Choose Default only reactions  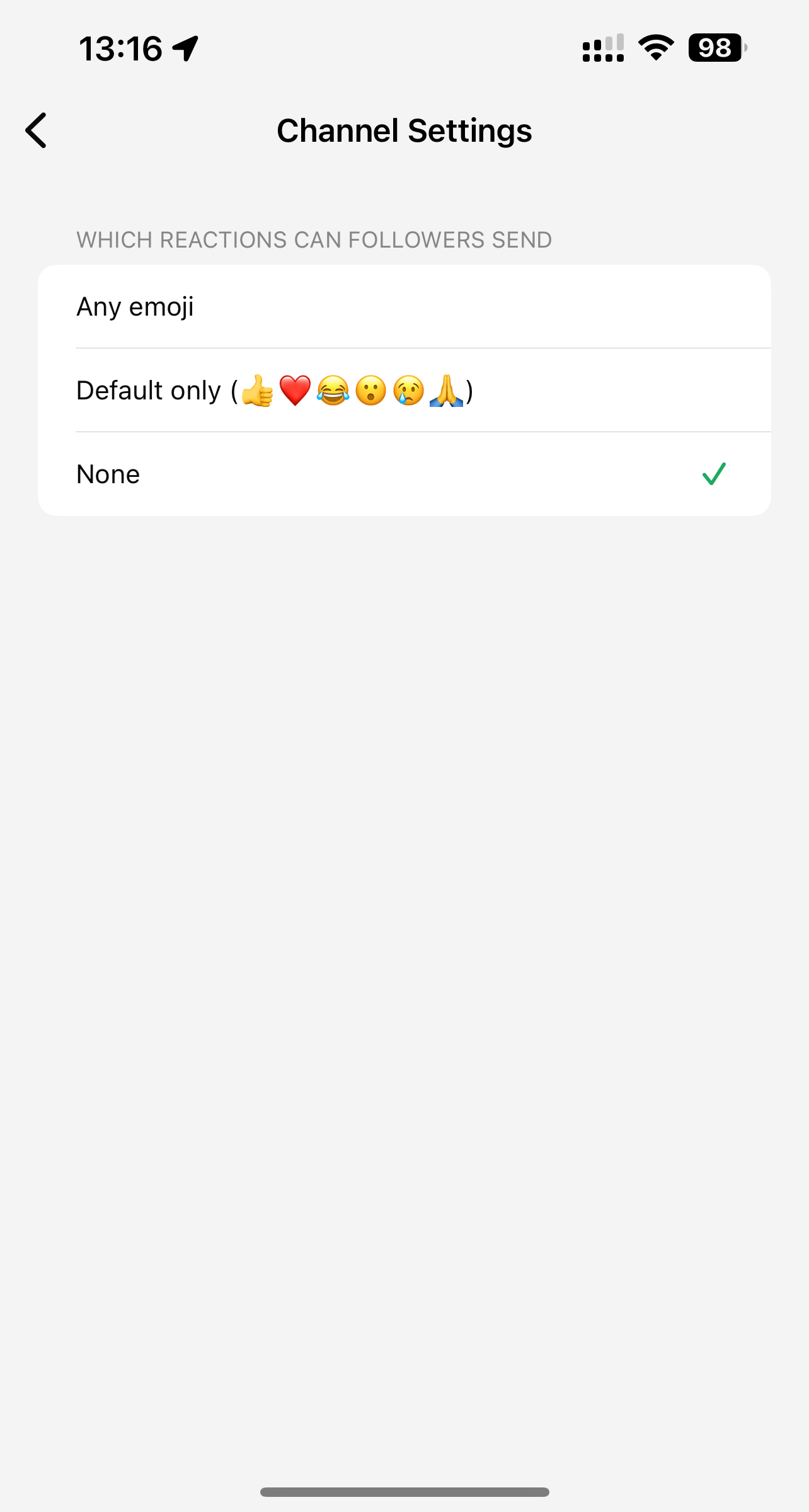point(403,391)
